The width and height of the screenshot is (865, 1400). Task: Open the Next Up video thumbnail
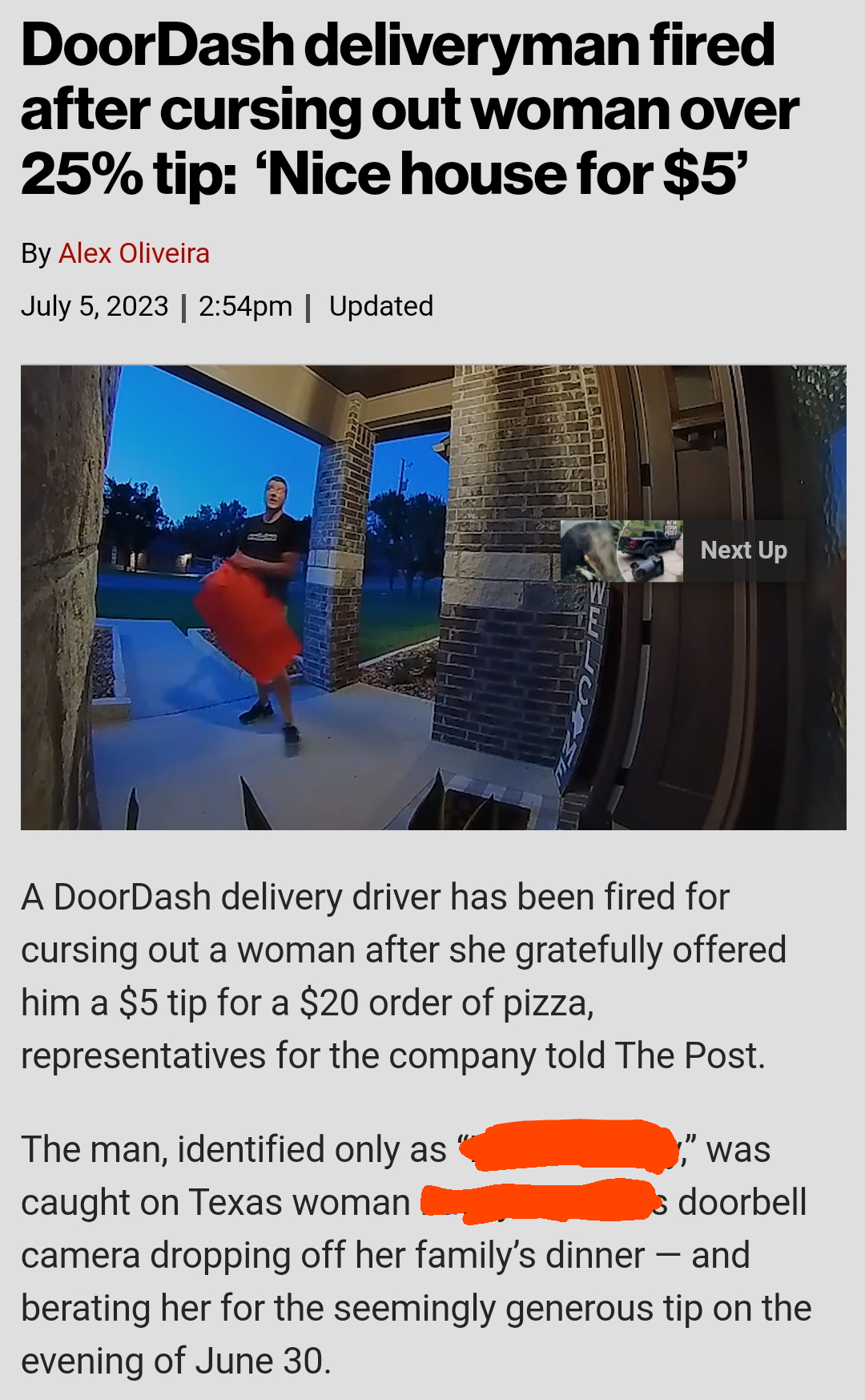click(622, 551)
